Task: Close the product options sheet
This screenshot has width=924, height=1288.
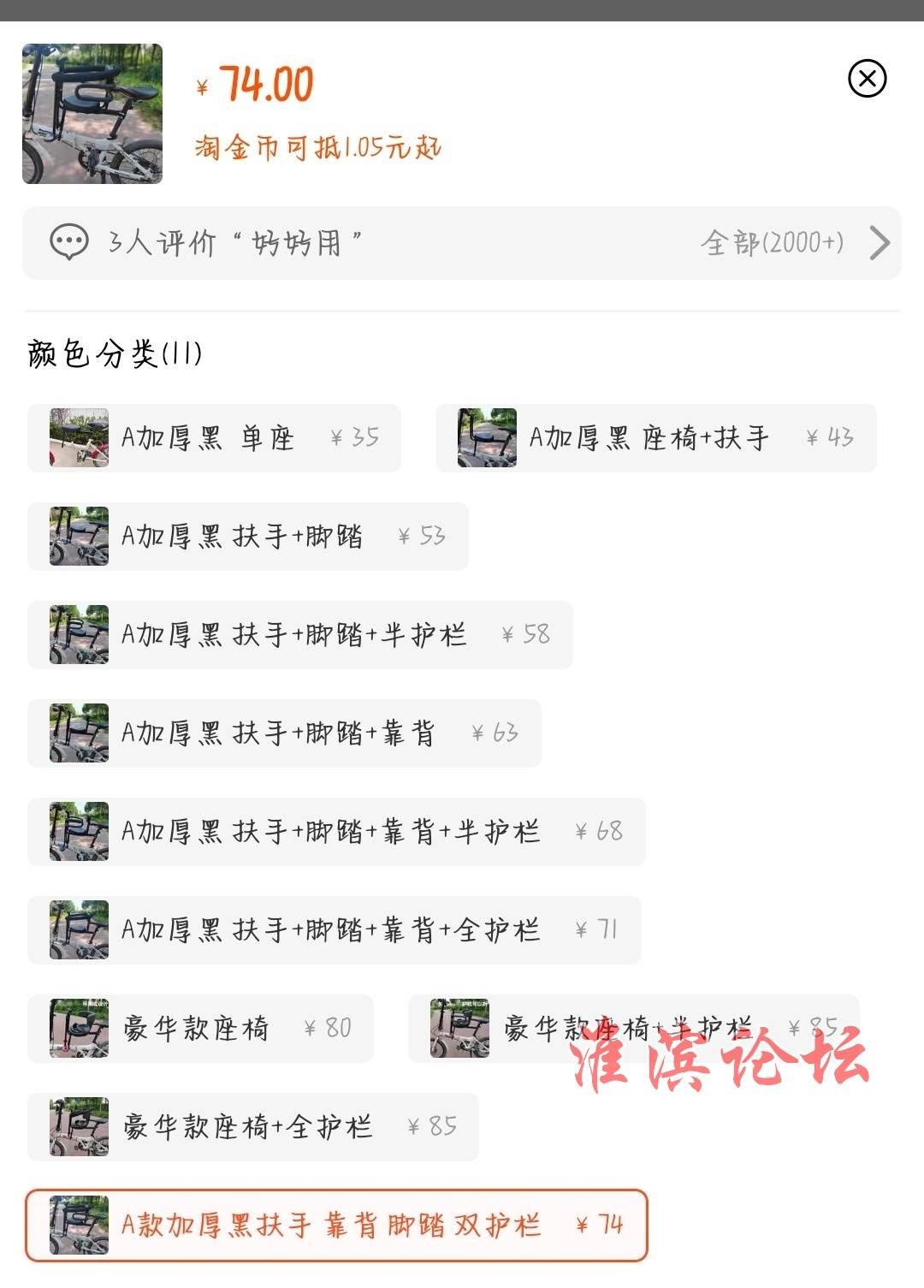Action: [867, 79]
